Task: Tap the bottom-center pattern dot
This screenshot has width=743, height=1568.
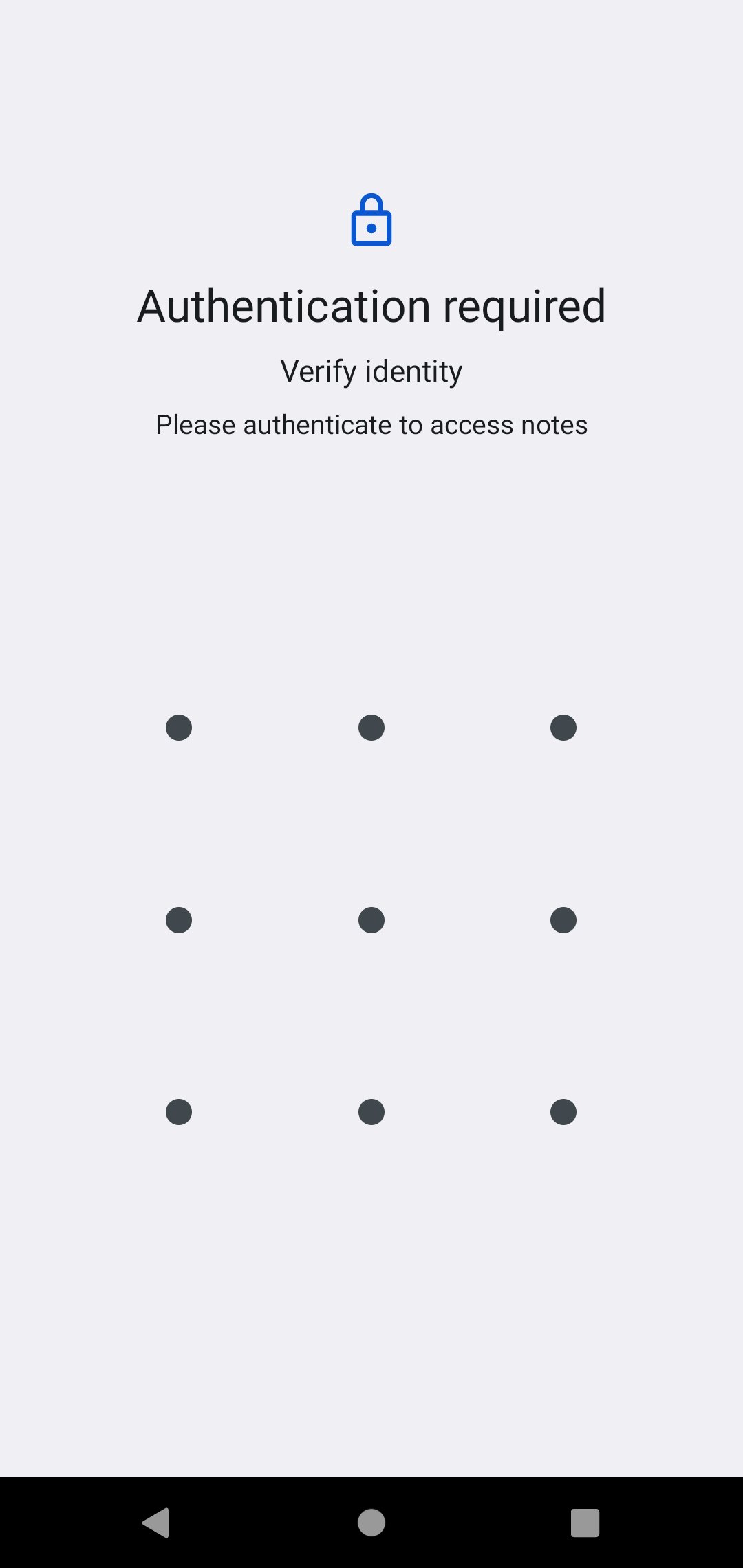Action: tap(371, 1111)
